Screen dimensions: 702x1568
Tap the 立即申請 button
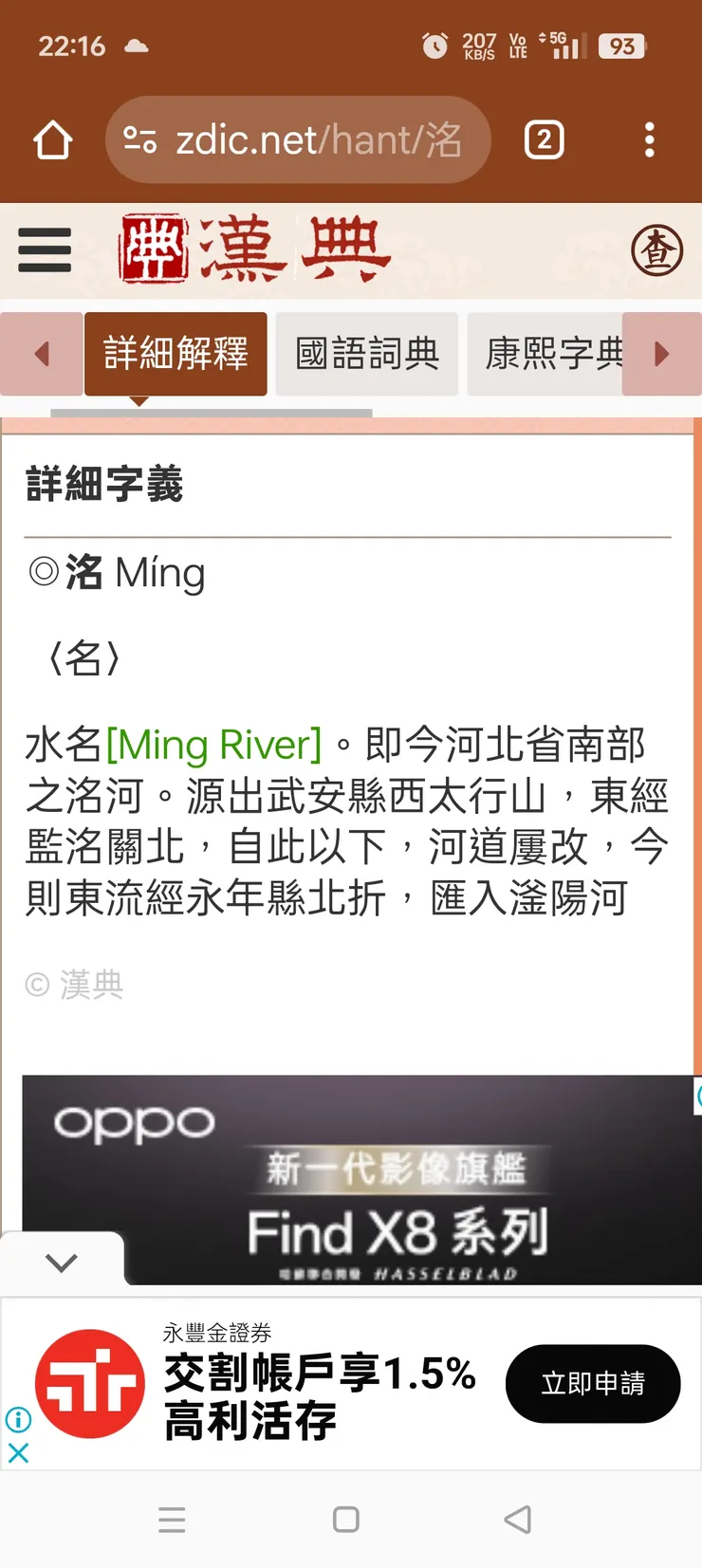[593, 1383]
